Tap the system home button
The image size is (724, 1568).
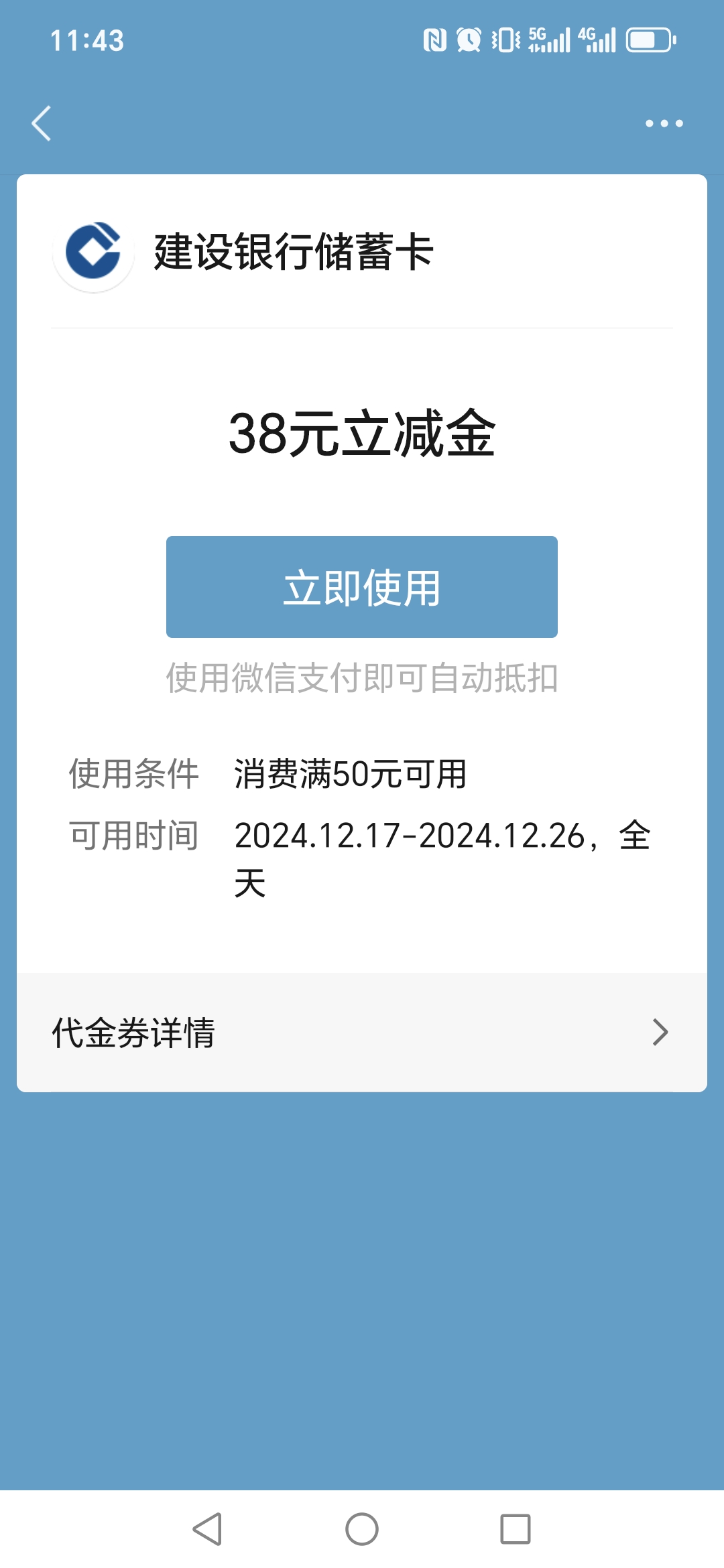tap(362, 1529)
